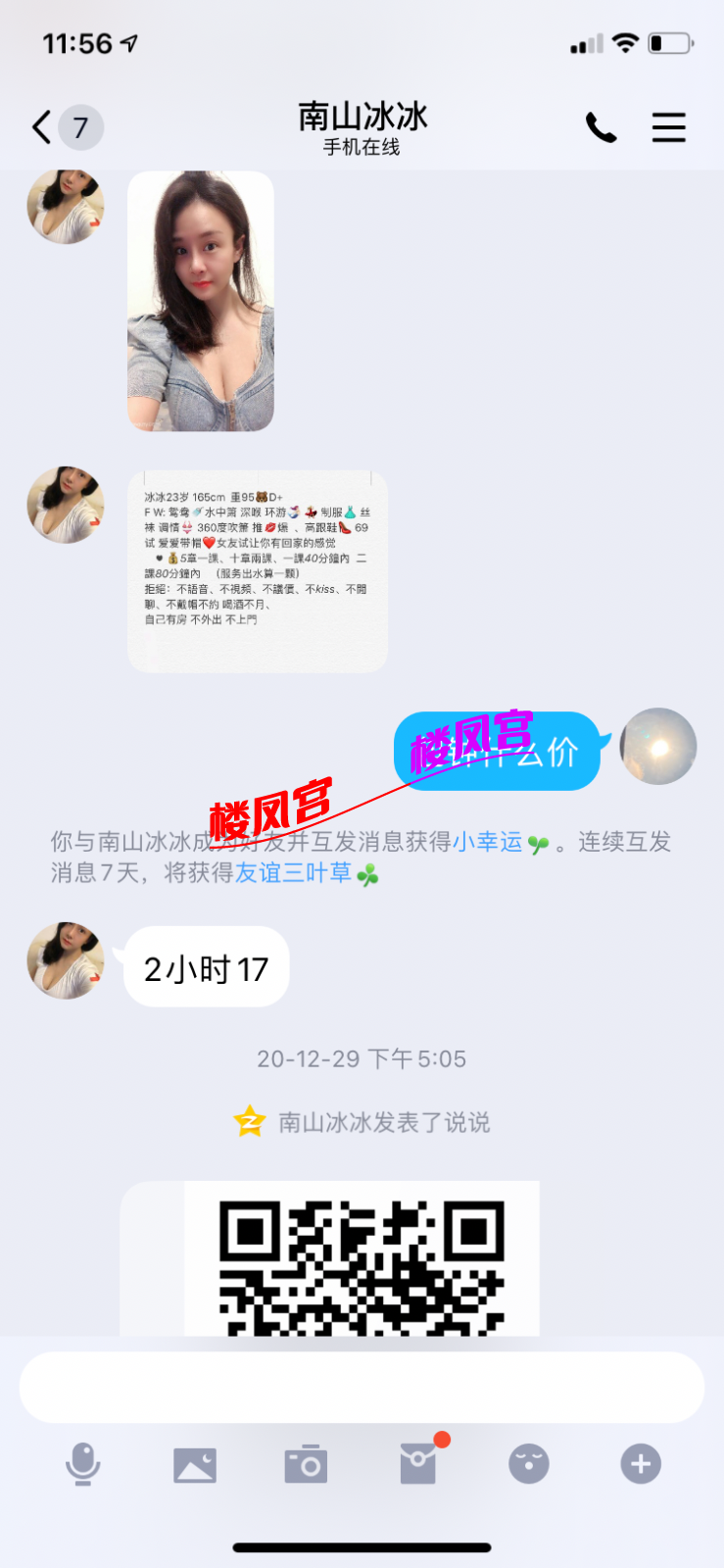Record a voice message with microphone

(x=83, y=1465)
